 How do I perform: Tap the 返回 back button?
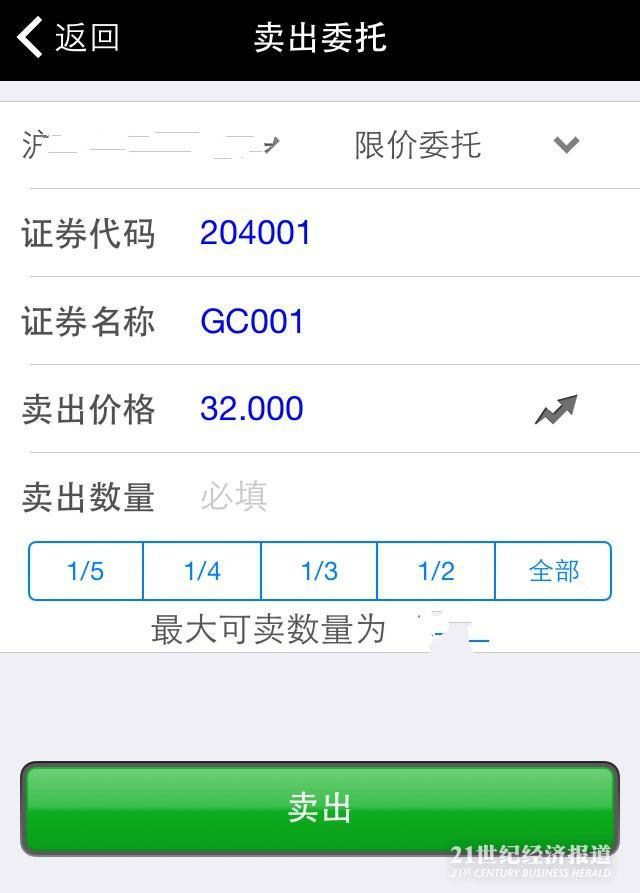[68, 38]
